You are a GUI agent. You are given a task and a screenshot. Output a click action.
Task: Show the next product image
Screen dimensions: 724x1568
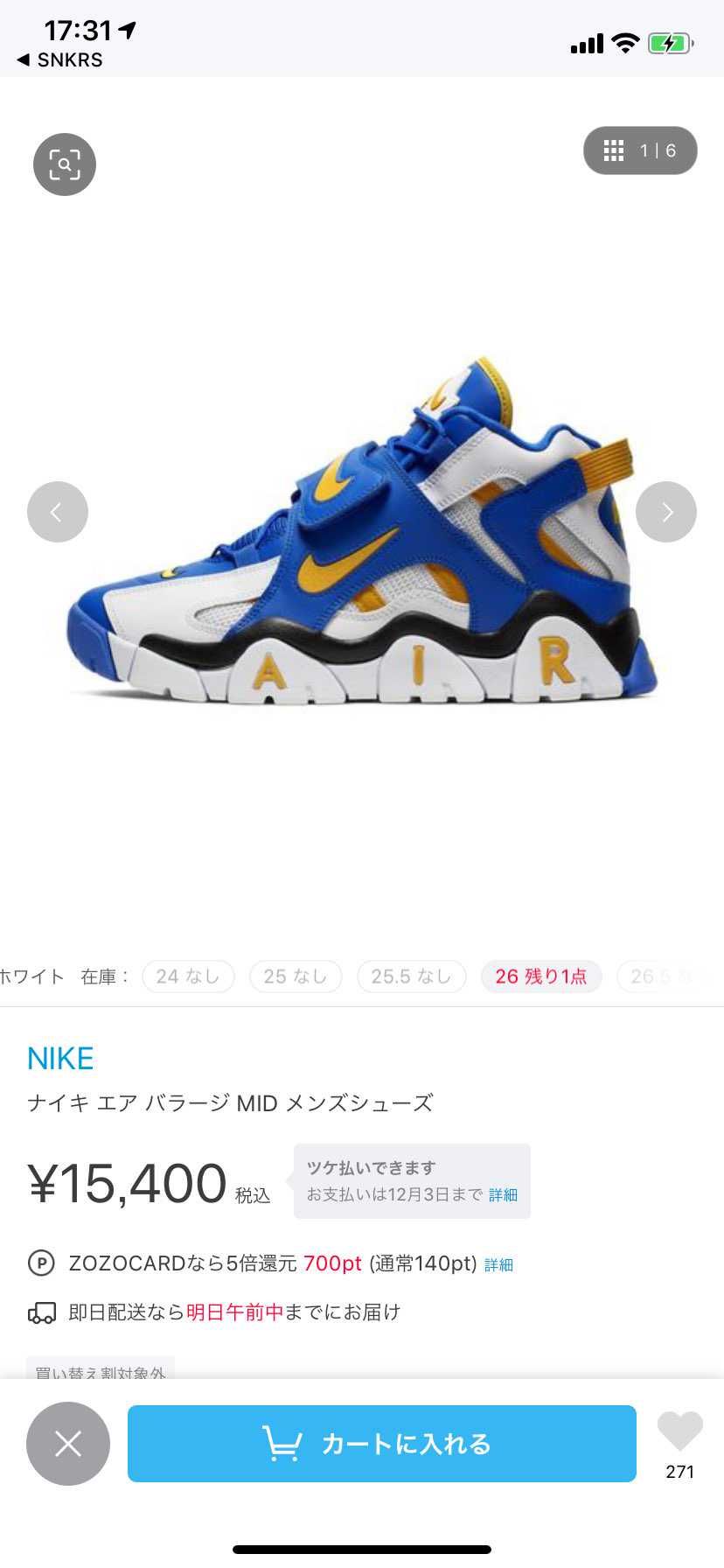pos(666,512)
